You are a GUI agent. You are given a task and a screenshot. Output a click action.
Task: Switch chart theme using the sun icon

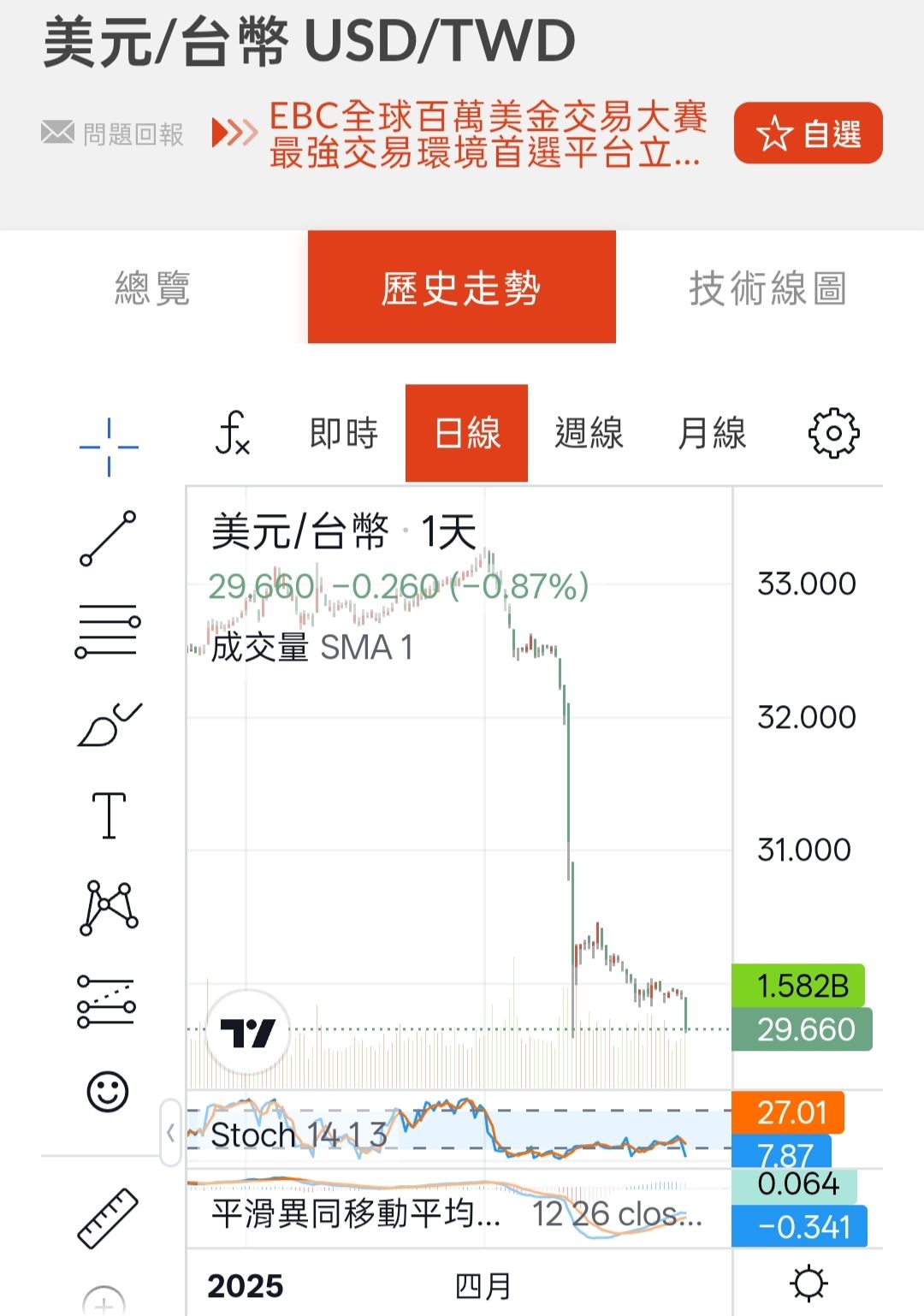808,1283
